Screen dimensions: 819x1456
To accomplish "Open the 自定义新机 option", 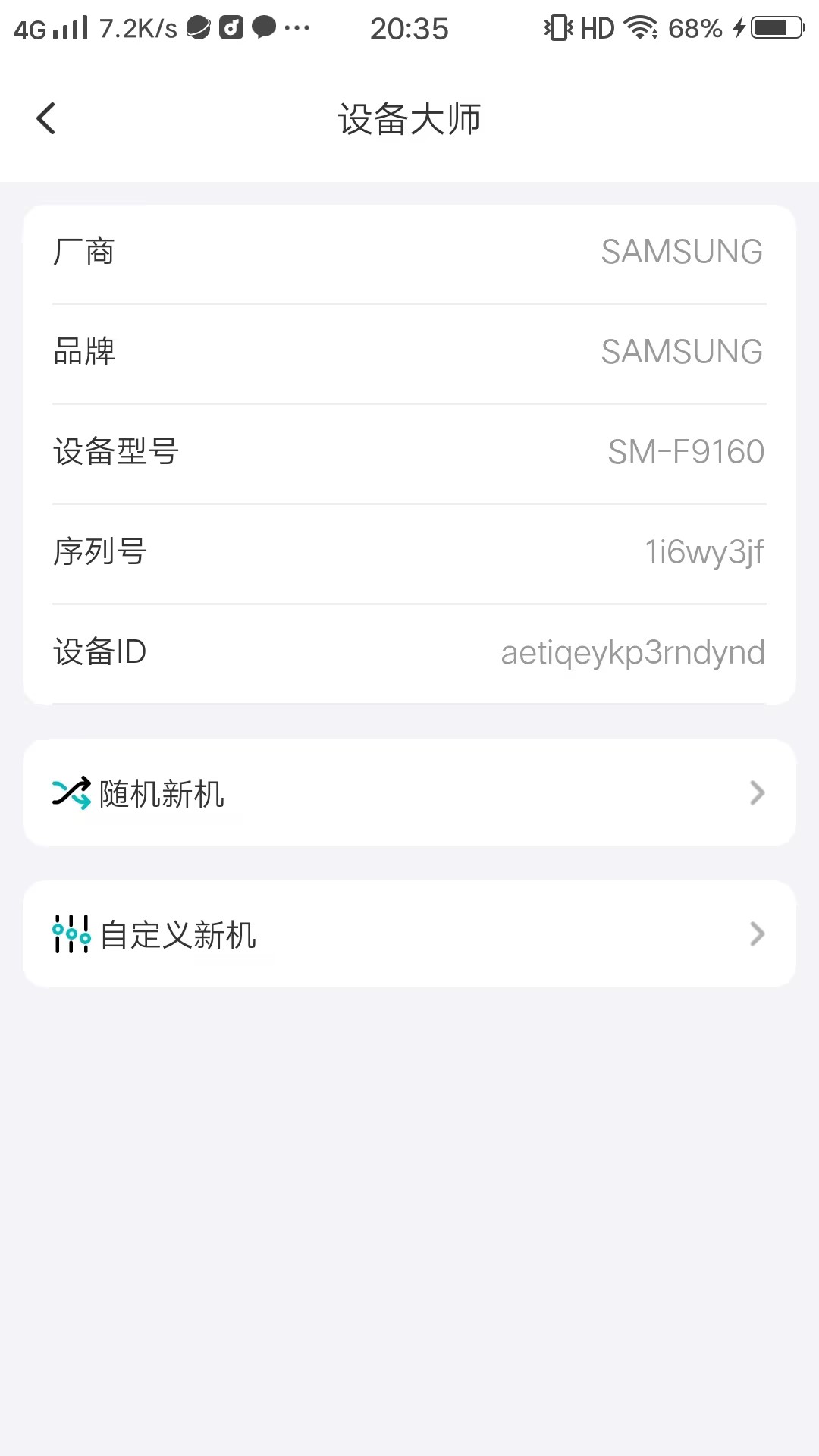I will (409, 934).
